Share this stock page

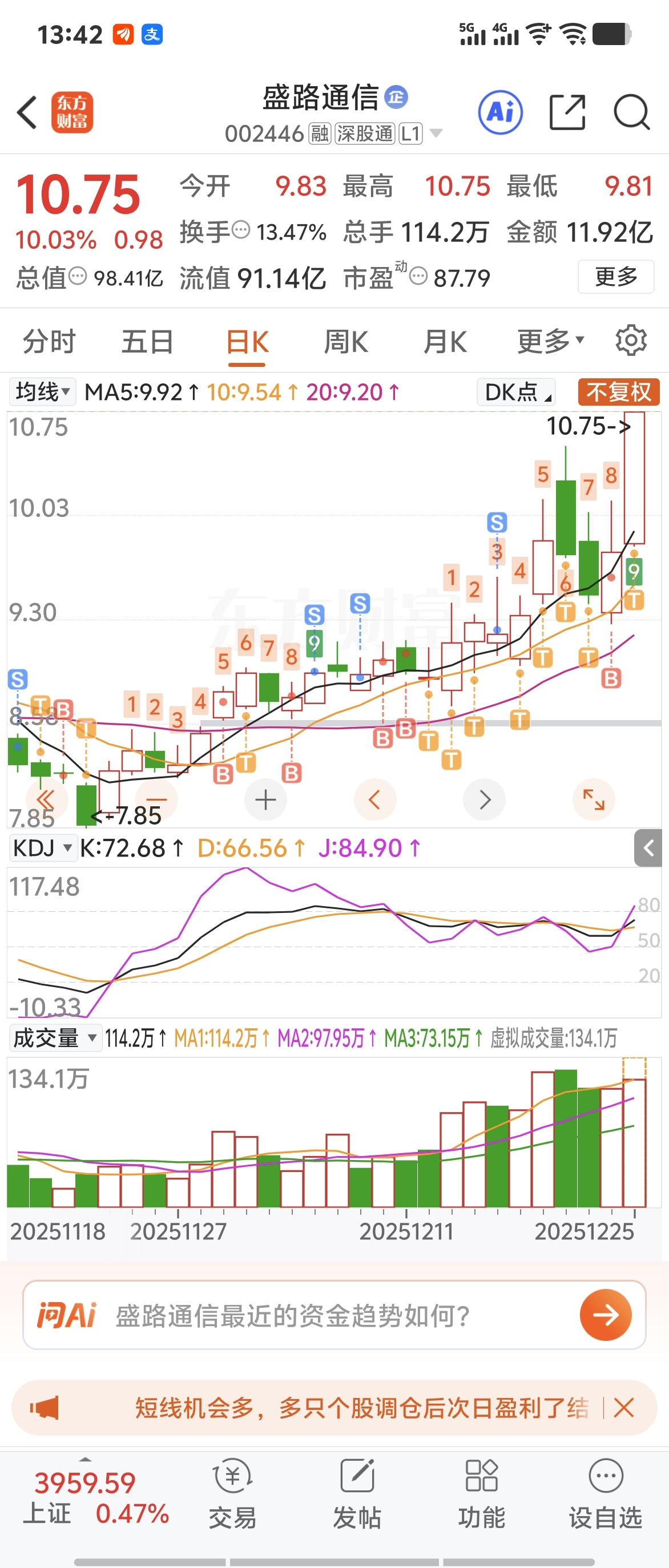567,112
